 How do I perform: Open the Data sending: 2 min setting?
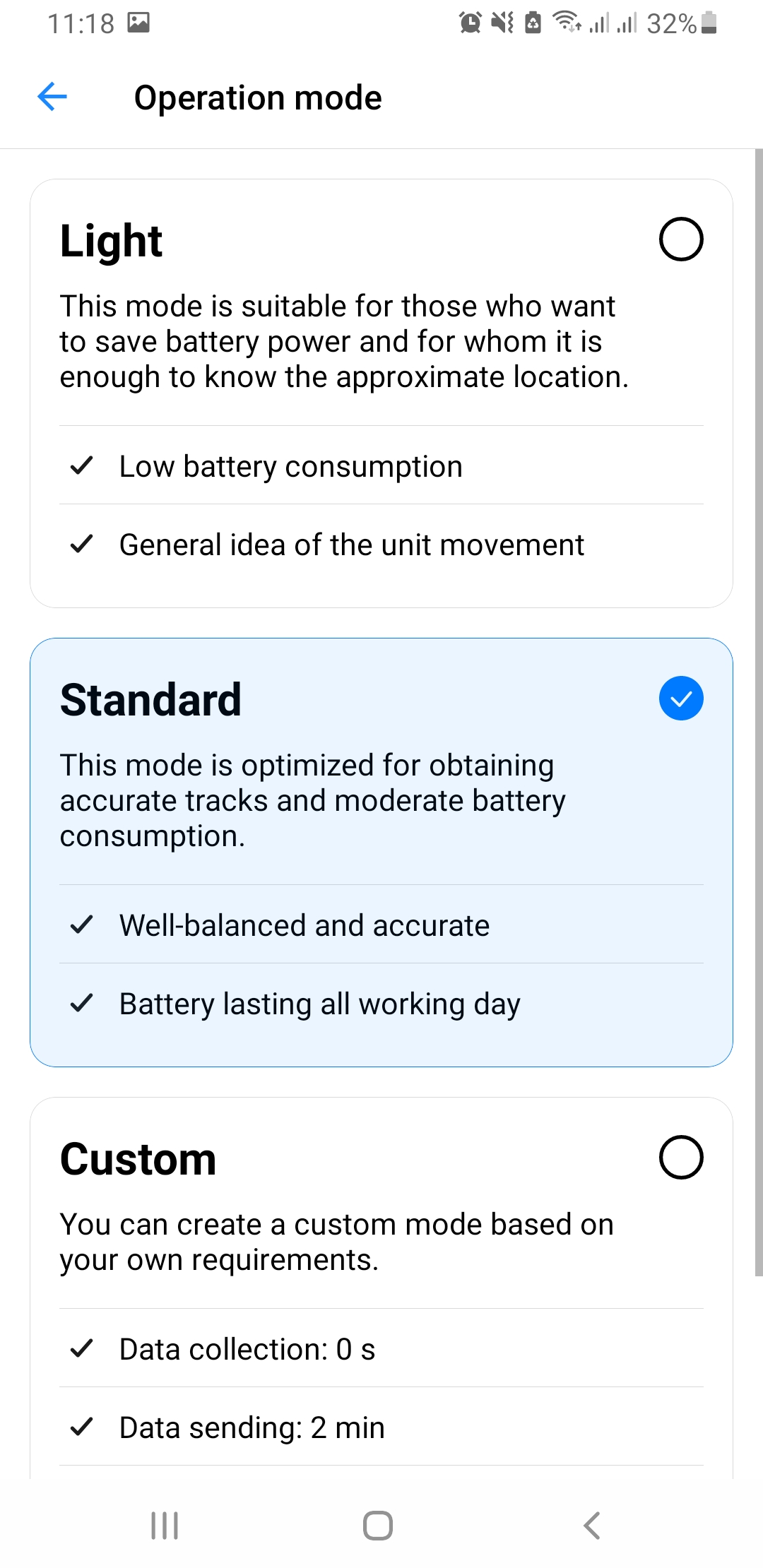point(381,1427)
